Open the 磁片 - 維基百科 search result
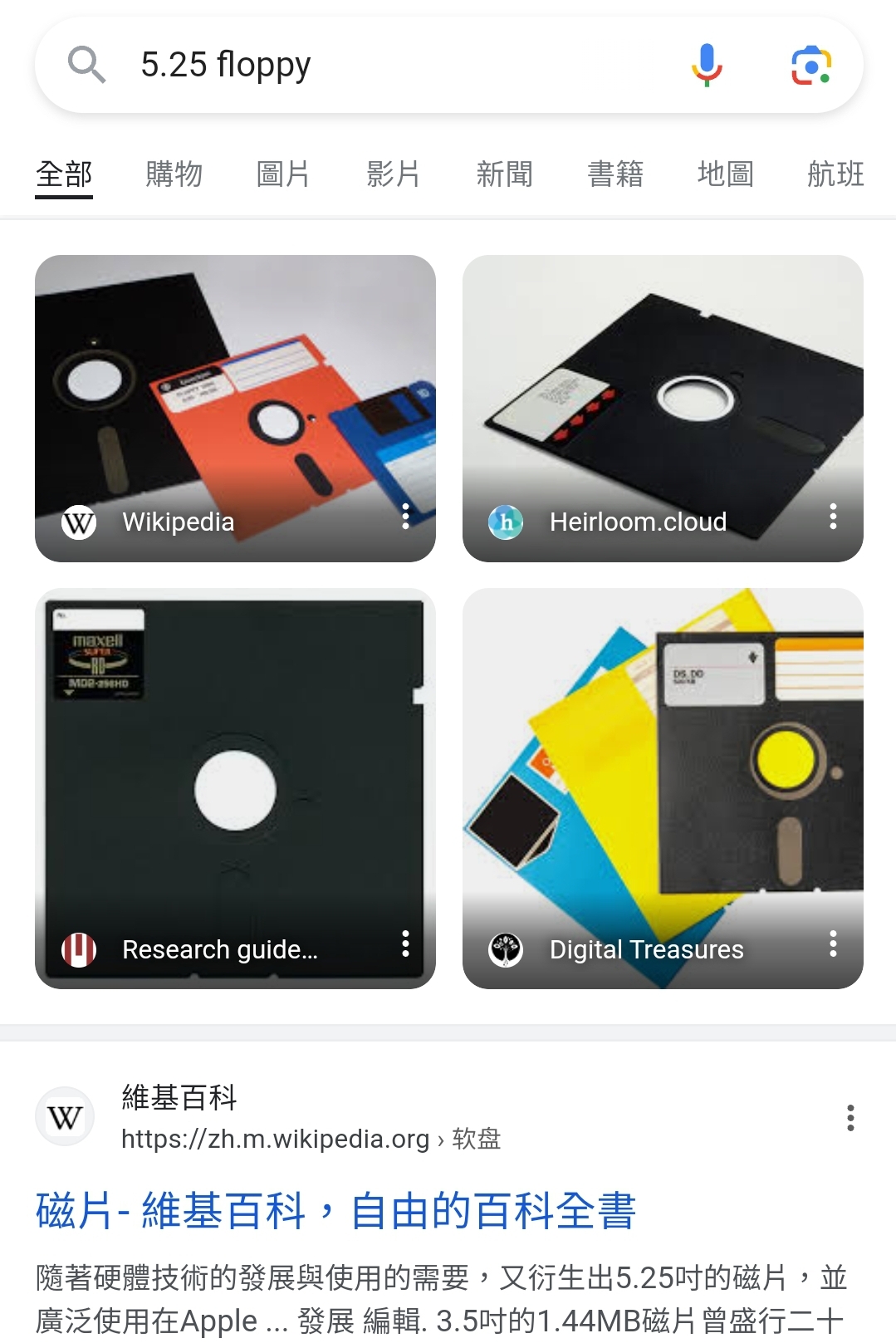 tap(335, 1210)
